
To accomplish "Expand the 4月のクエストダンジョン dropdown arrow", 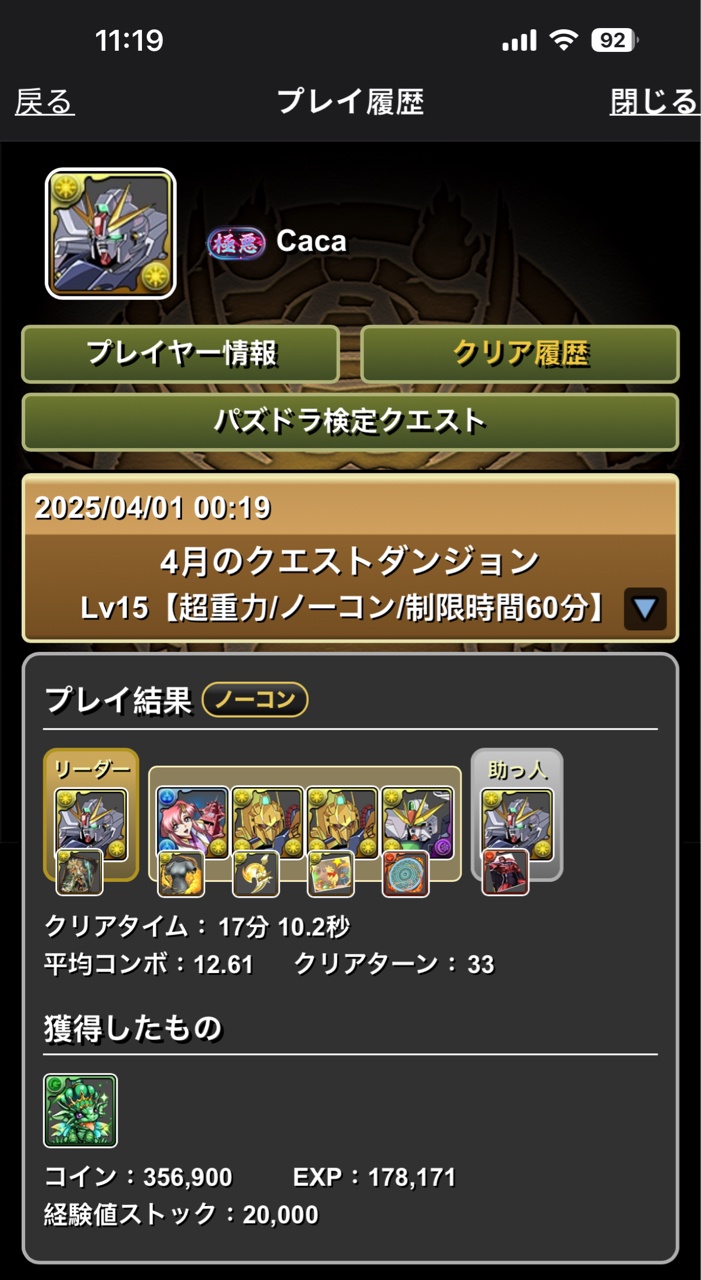I will (644, 608).
